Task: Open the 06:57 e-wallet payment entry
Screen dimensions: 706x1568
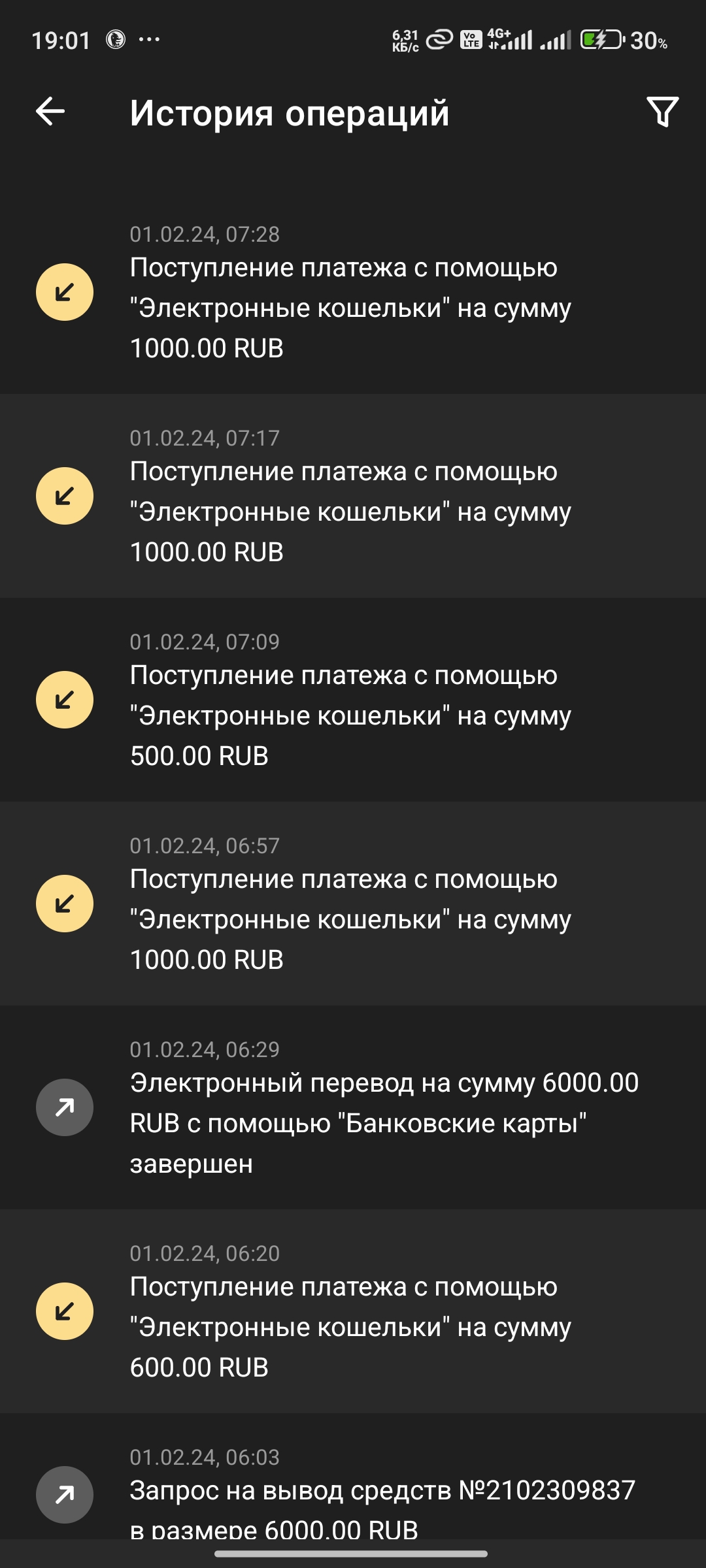Action: [x=353, y=904]
